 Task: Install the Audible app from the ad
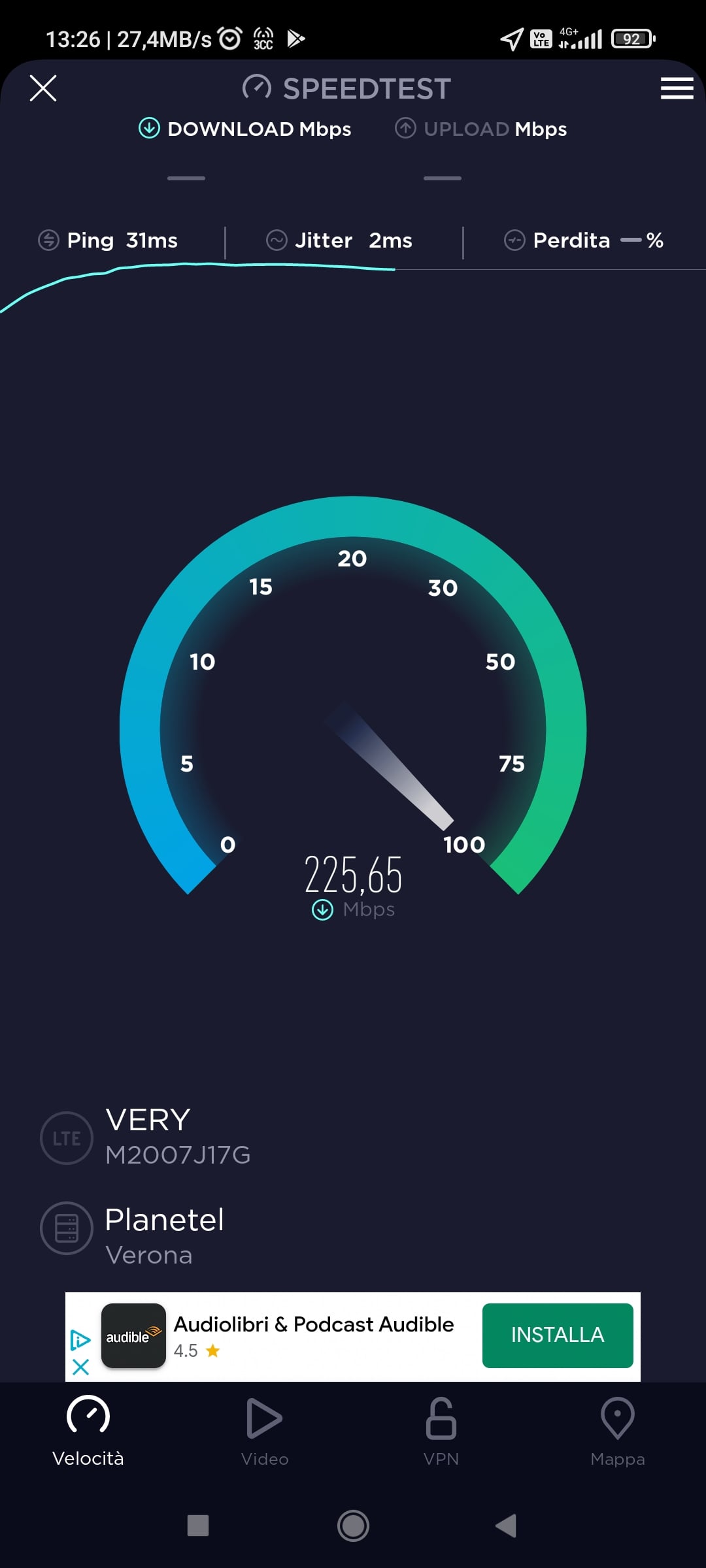tap(557, 1335)
